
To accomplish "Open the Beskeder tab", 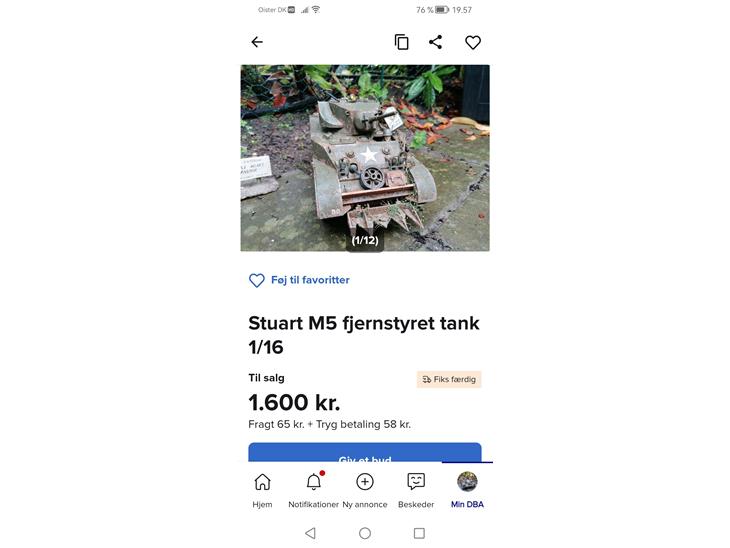I will (416, 489).
